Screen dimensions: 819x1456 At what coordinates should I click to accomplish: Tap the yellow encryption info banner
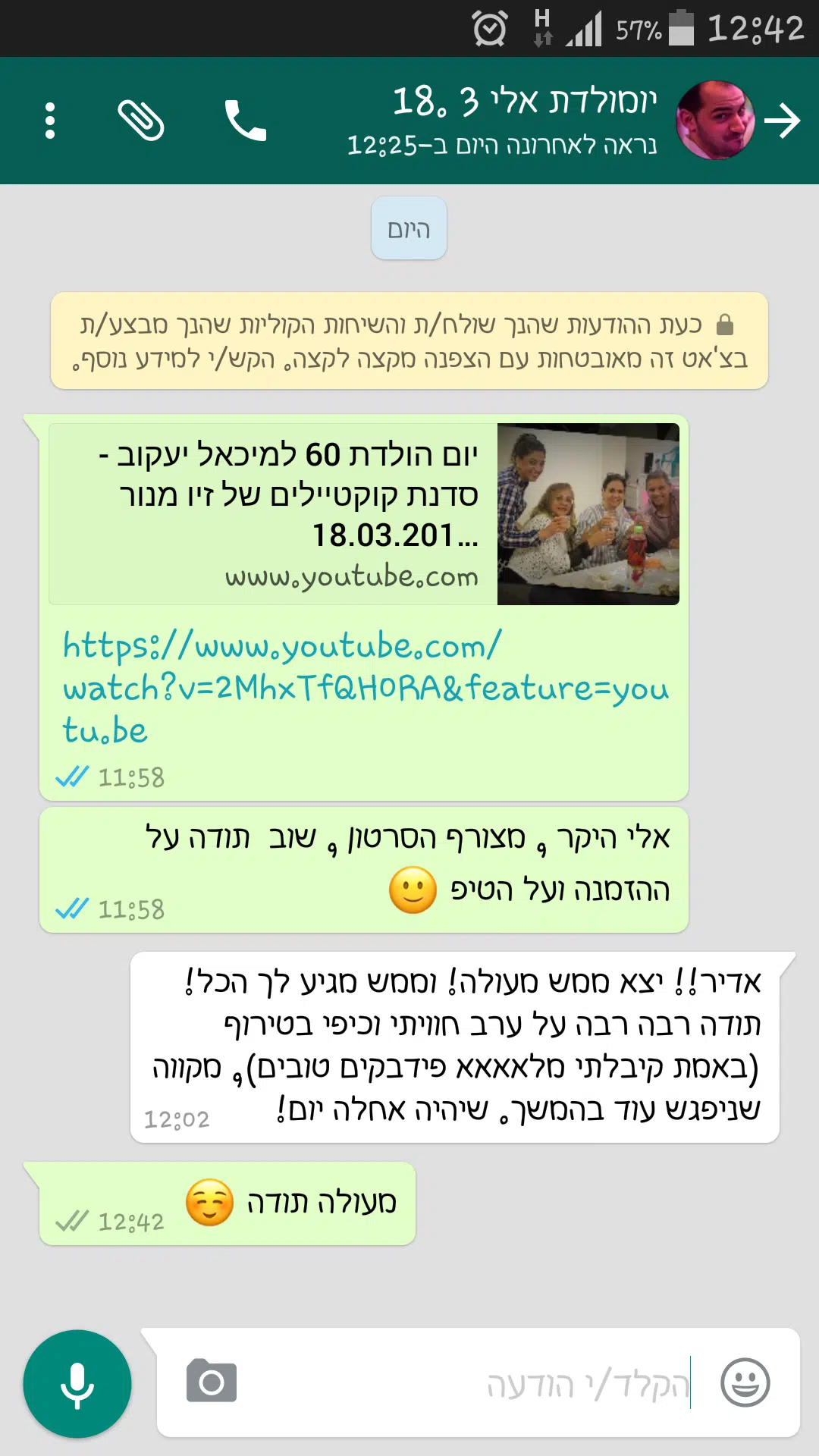pyautogui.click(x=409, y=341)
